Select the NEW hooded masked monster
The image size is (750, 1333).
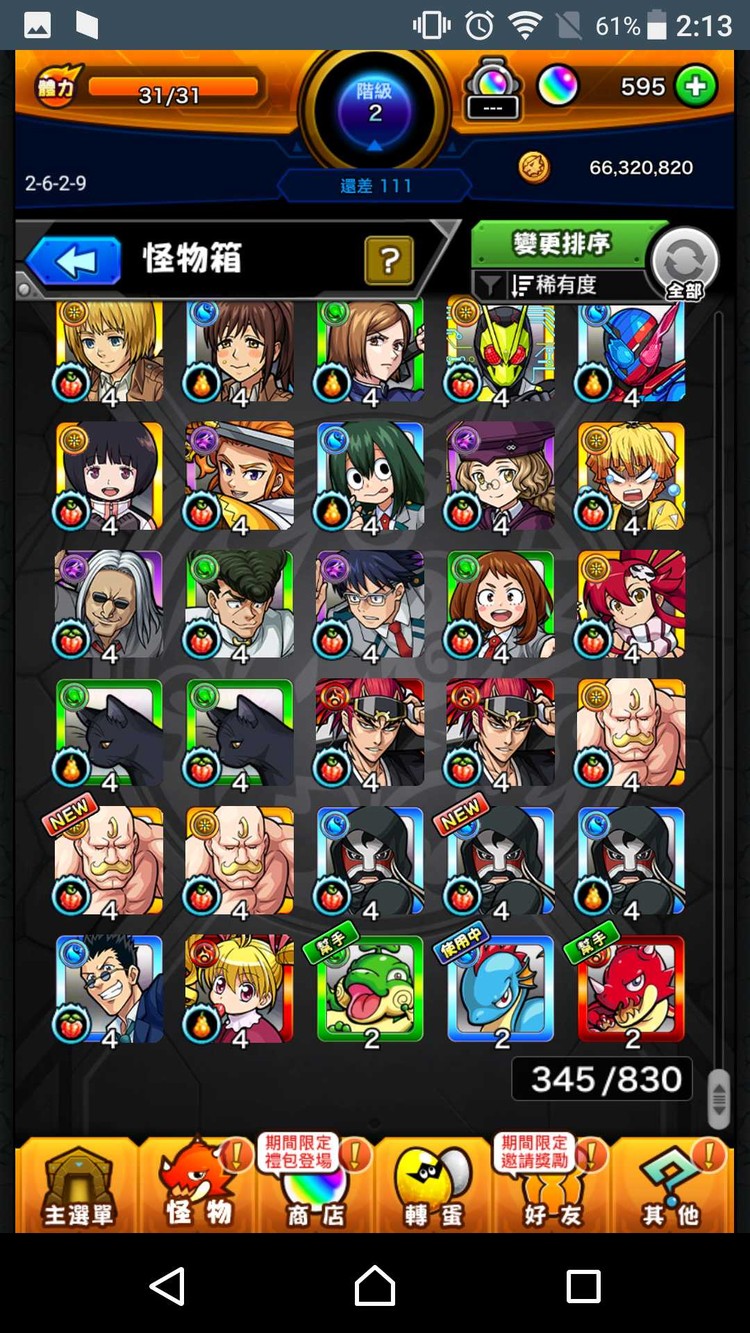(501, 860)
